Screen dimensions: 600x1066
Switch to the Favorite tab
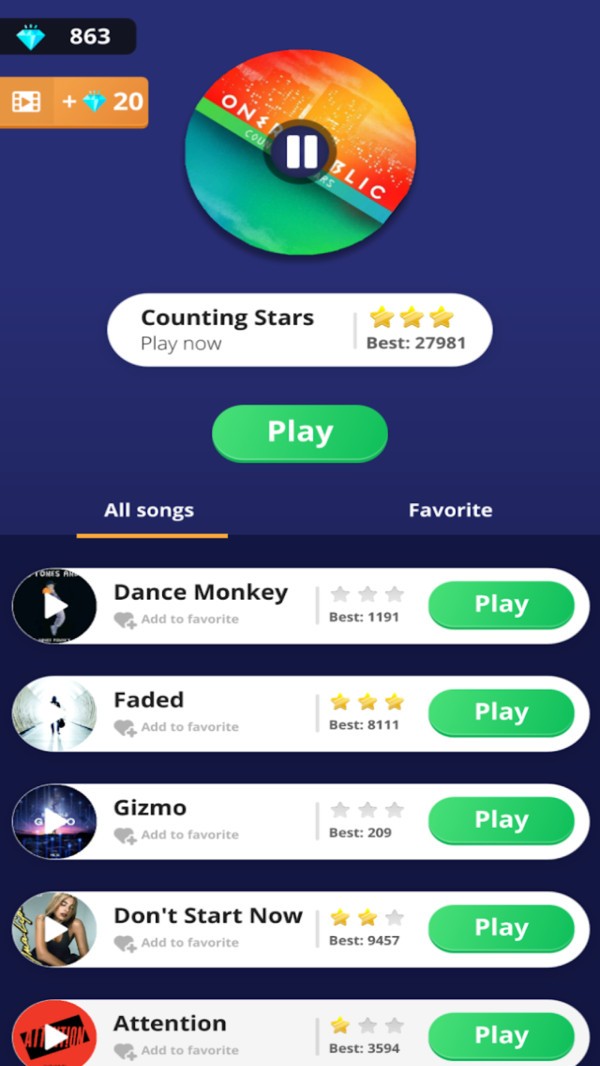tap(450, 510)
